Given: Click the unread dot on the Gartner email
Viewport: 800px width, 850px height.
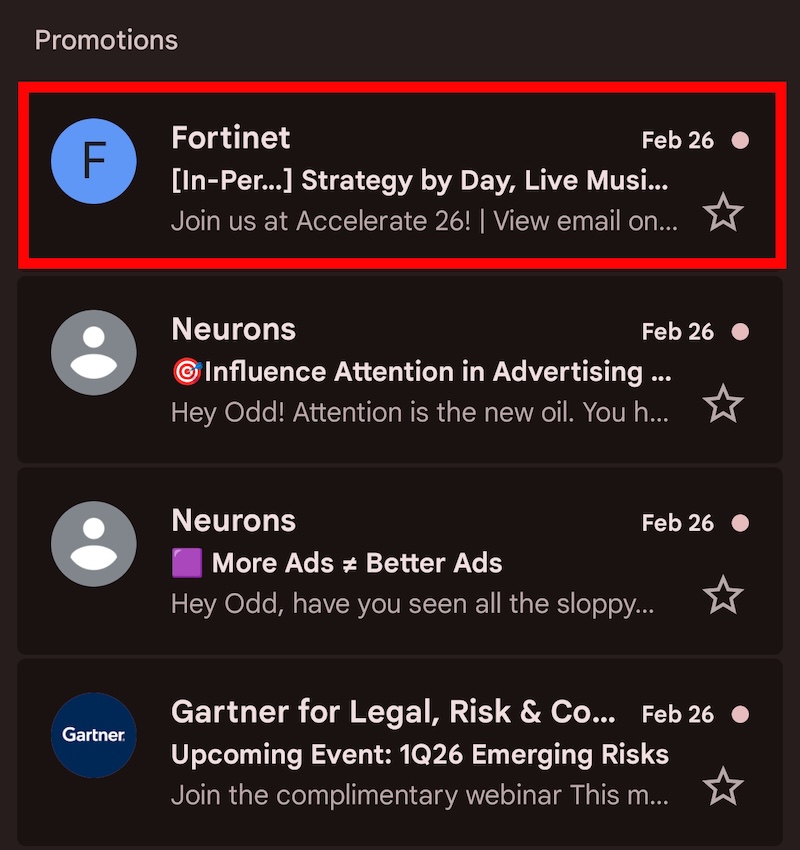Looking at the screenshot, I should [740, 715].
